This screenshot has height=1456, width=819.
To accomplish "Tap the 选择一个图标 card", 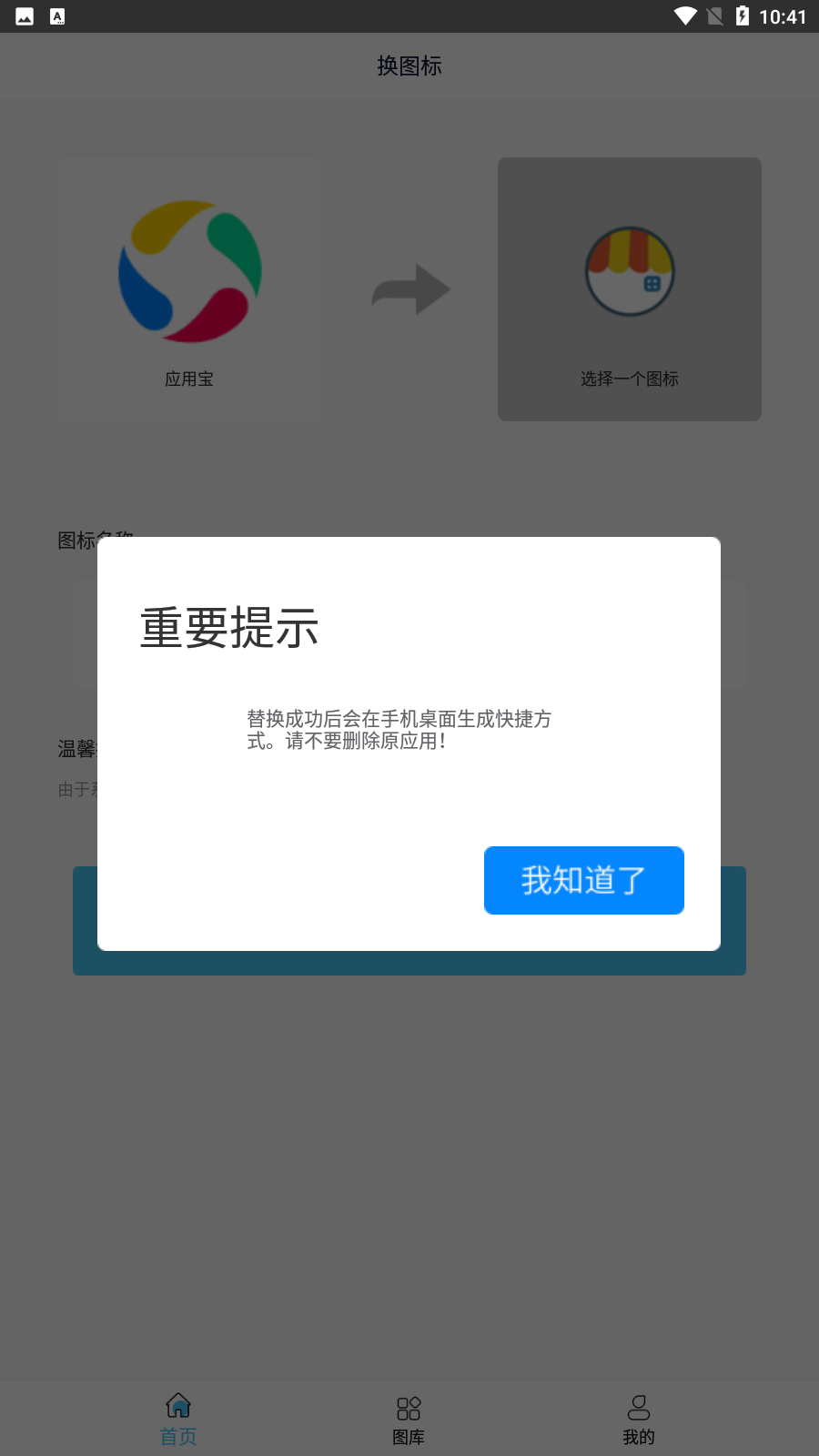I will (629, 289).
